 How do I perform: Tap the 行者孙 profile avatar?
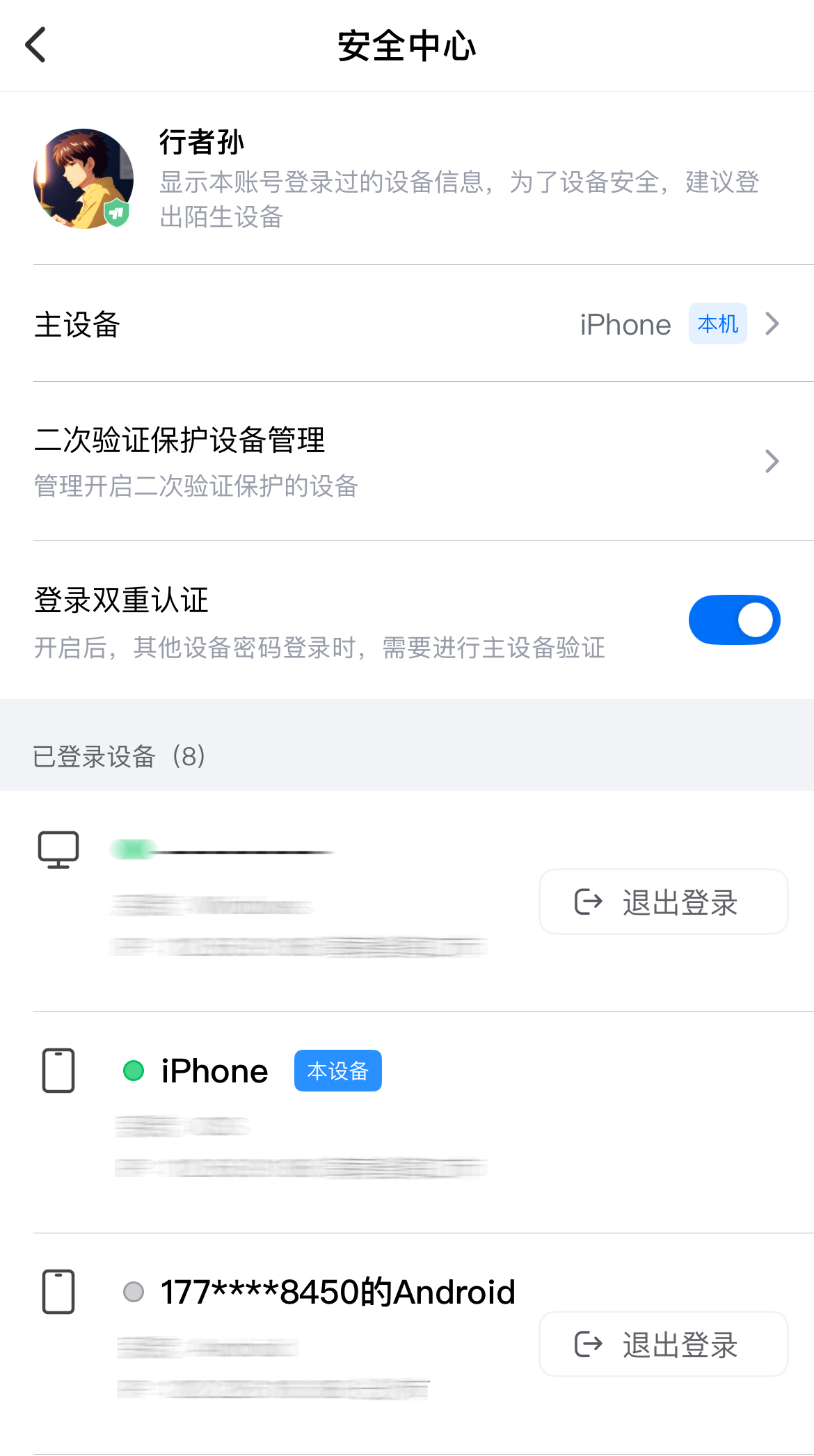83,179
